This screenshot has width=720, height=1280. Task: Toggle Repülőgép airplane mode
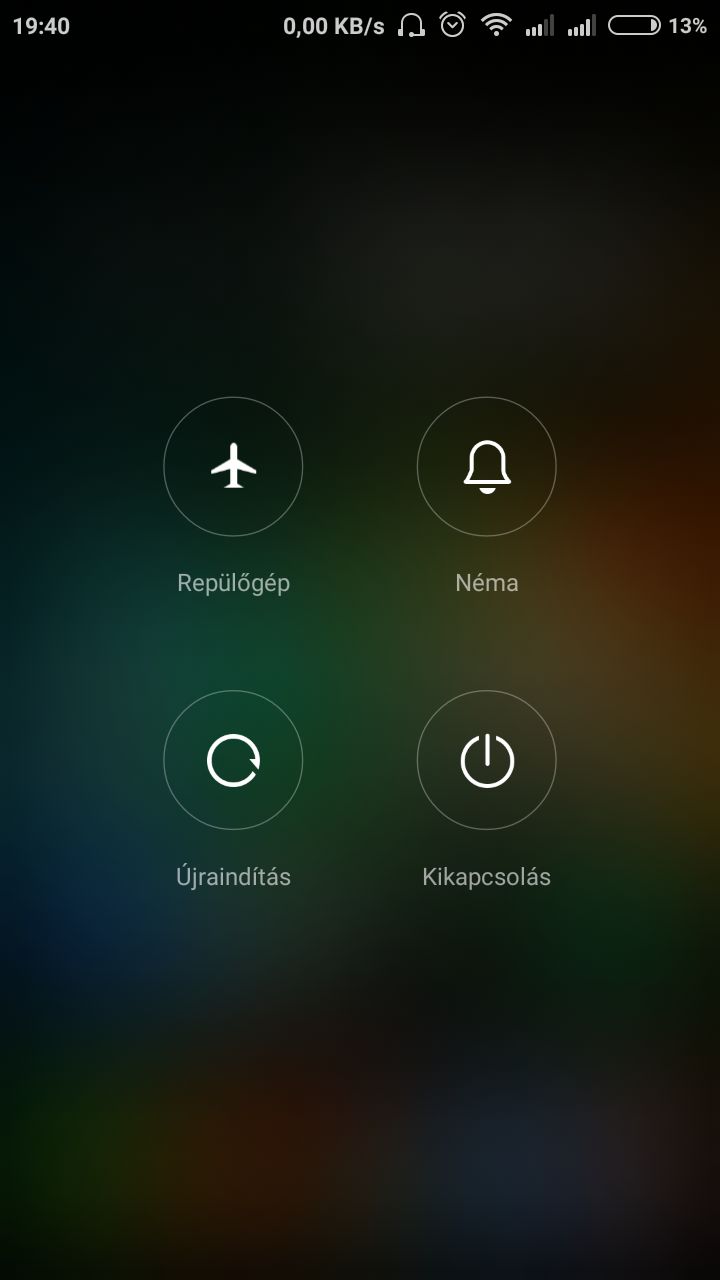tap(233, 467)
